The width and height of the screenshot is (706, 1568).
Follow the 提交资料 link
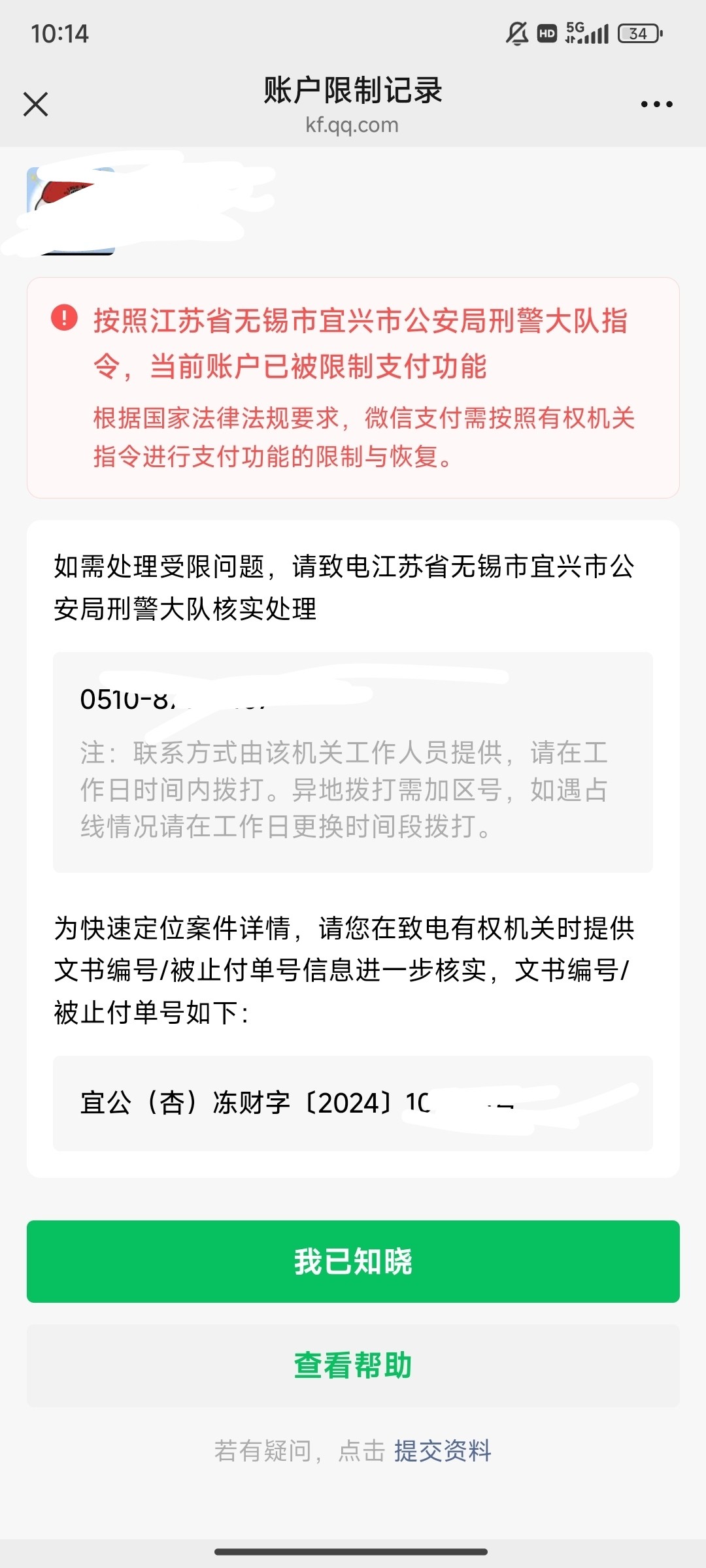[443, 1450]
